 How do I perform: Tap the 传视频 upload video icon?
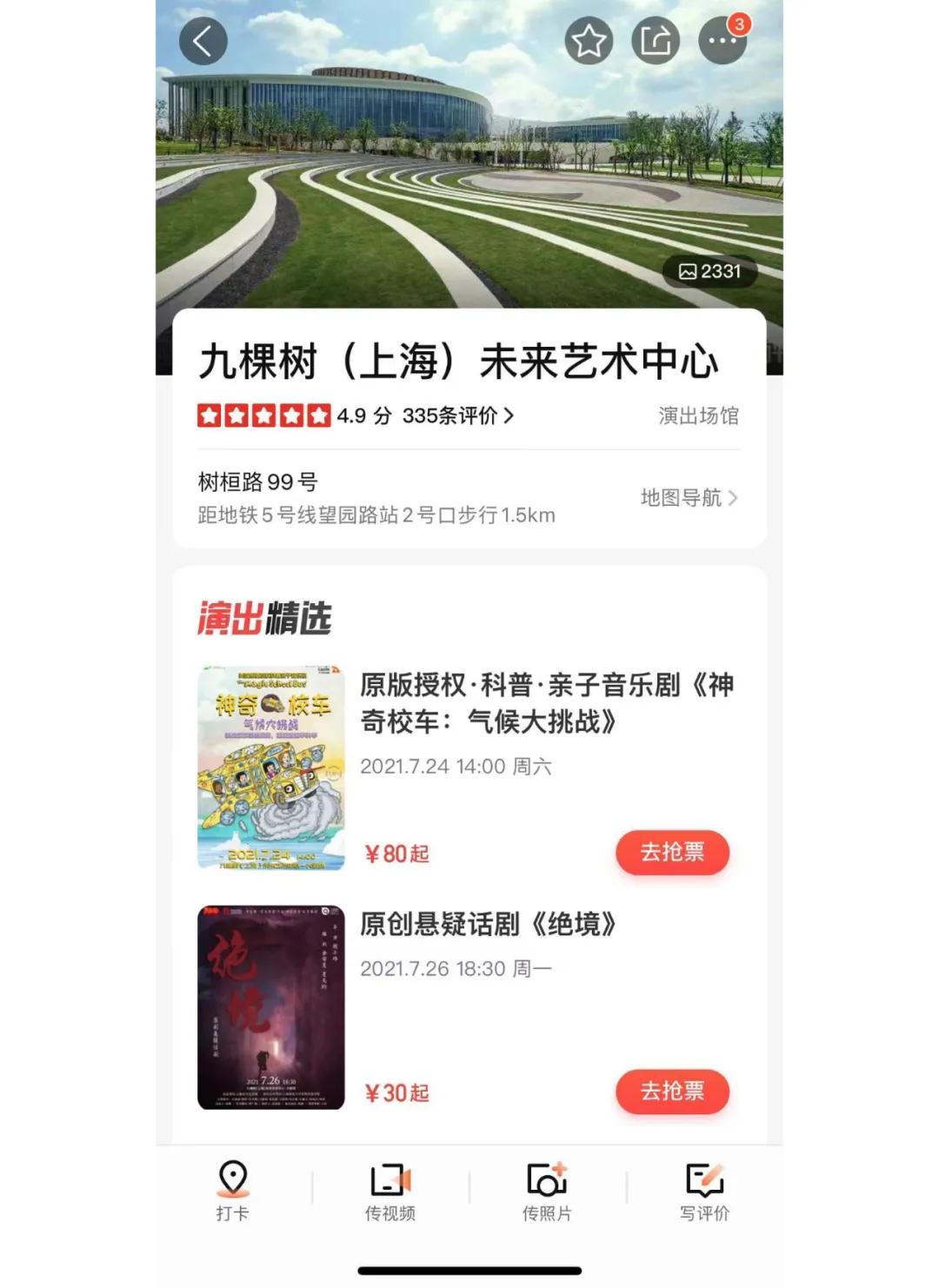pos(390,1191)
